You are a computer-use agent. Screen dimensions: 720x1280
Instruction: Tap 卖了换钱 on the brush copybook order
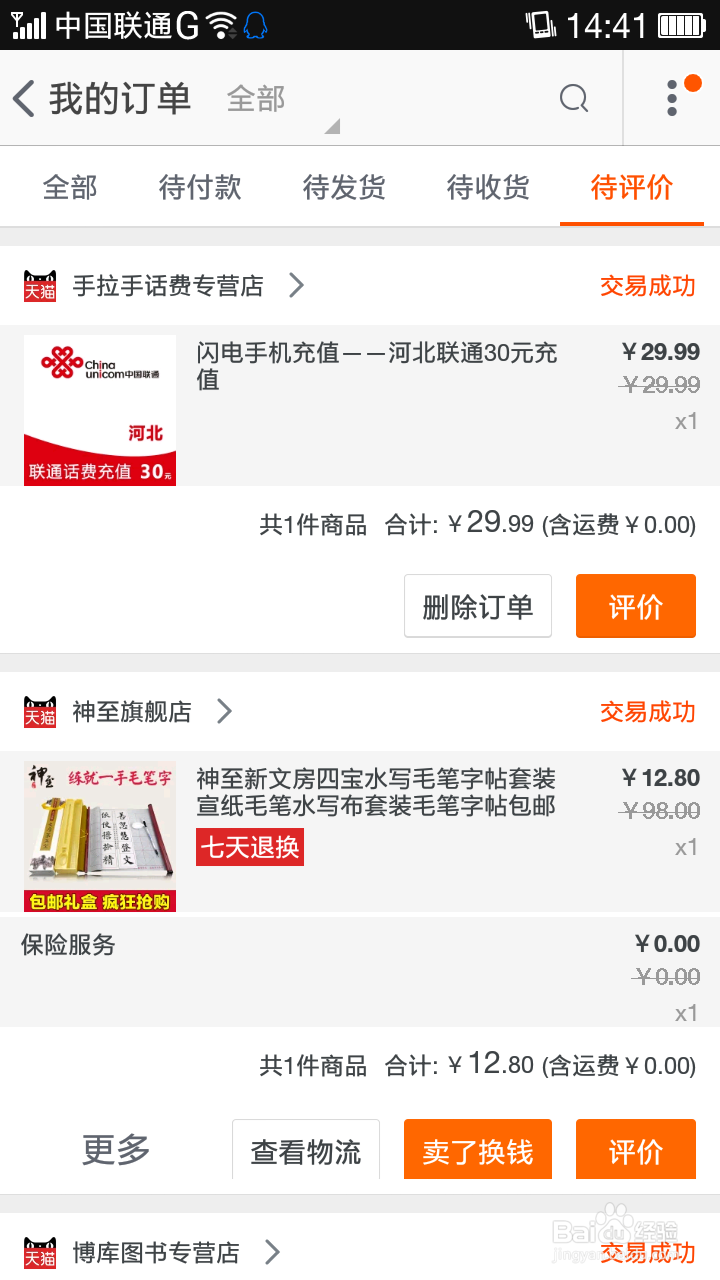[477, 1150]
